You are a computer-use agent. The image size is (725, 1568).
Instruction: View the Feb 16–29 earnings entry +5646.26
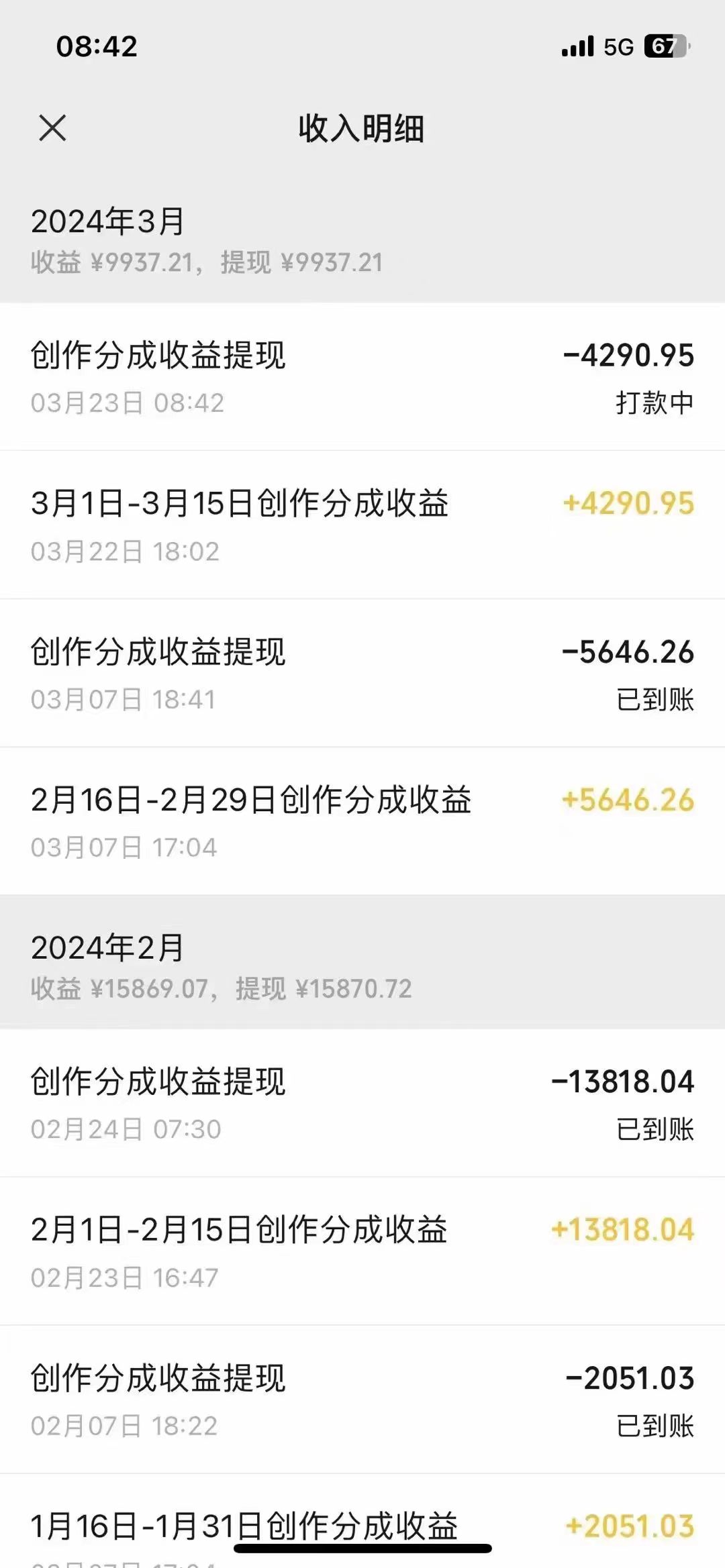[x=362, y=821]
